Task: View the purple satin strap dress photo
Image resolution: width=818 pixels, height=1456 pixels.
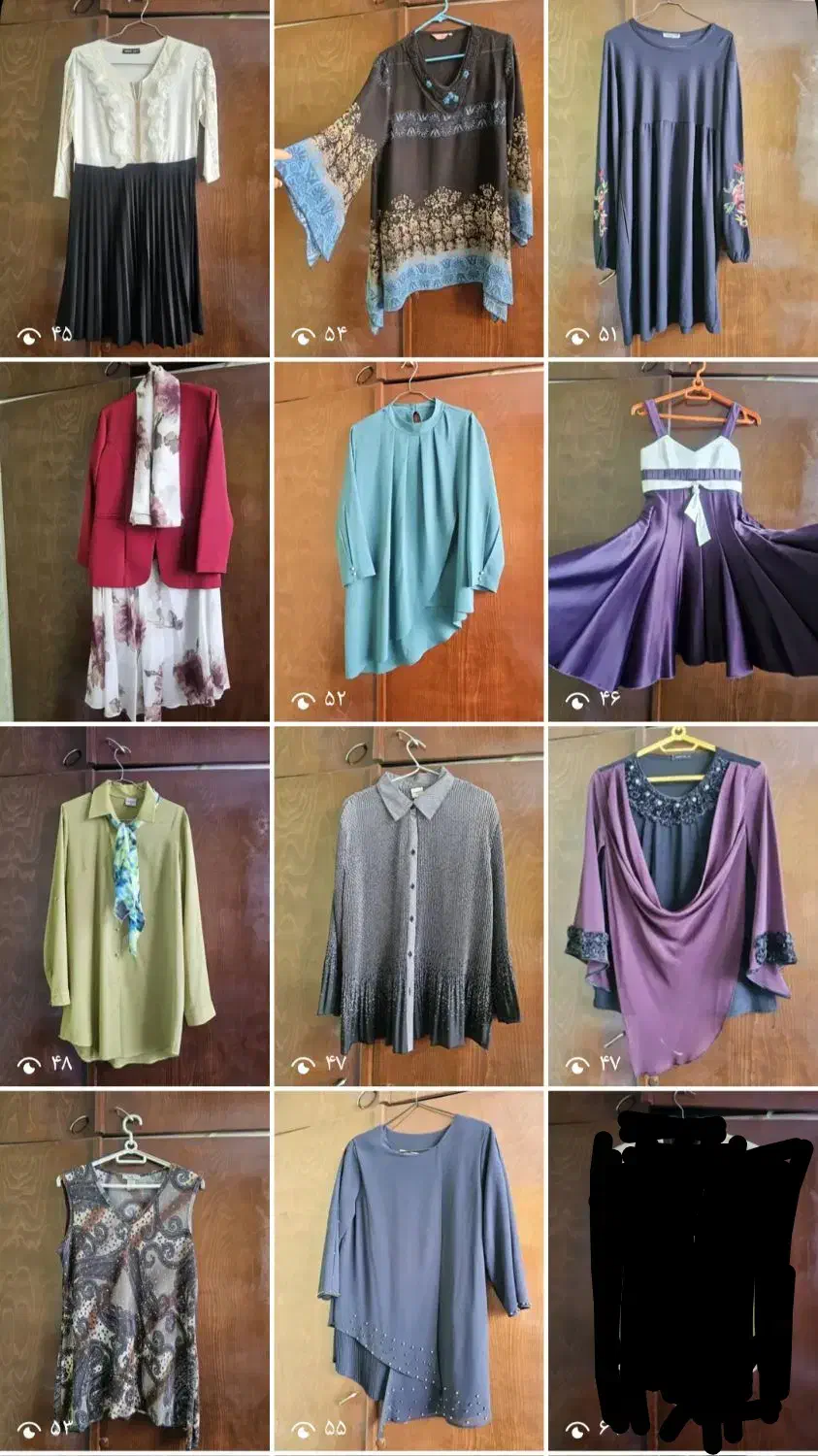Action: pos(683,542)
